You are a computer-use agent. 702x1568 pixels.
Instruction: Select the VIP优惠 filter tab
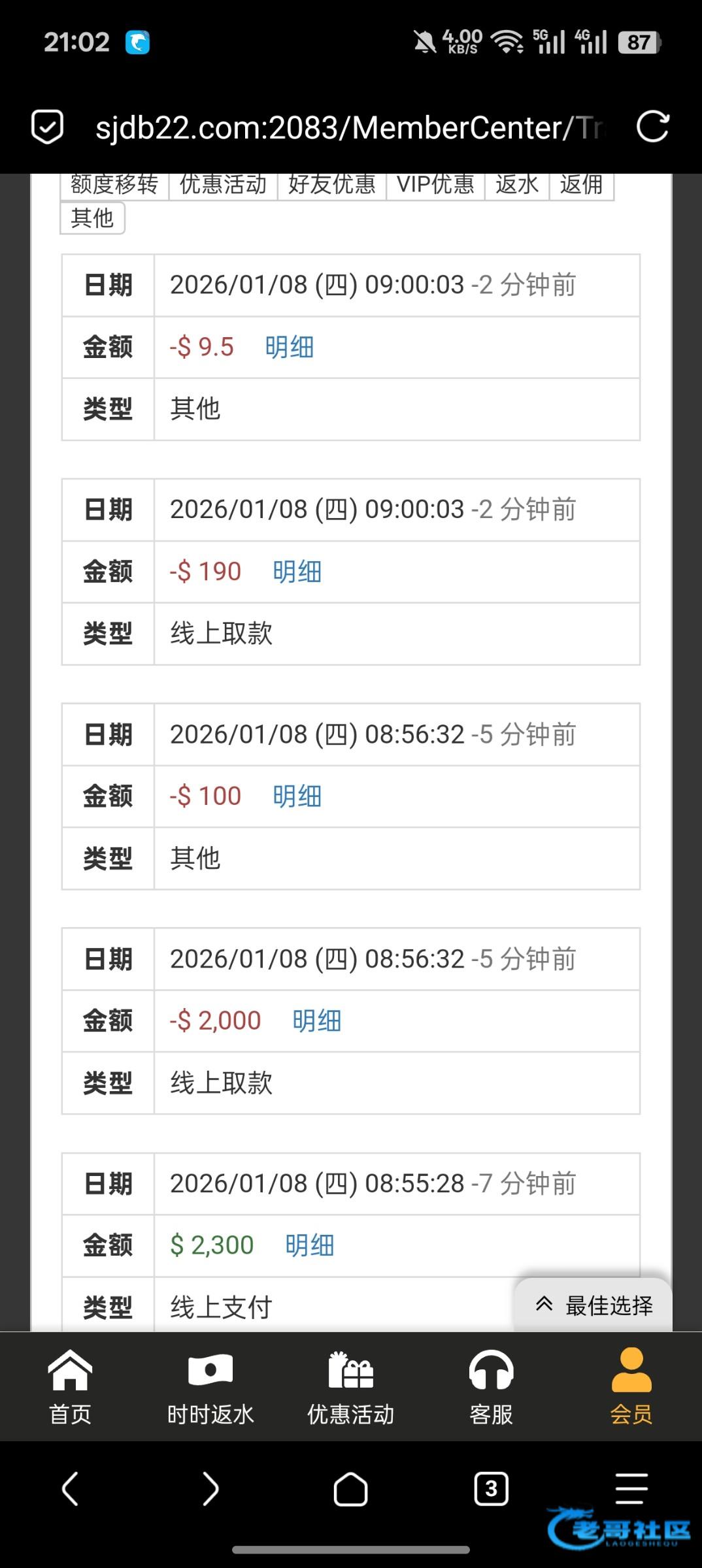[435, 186]
